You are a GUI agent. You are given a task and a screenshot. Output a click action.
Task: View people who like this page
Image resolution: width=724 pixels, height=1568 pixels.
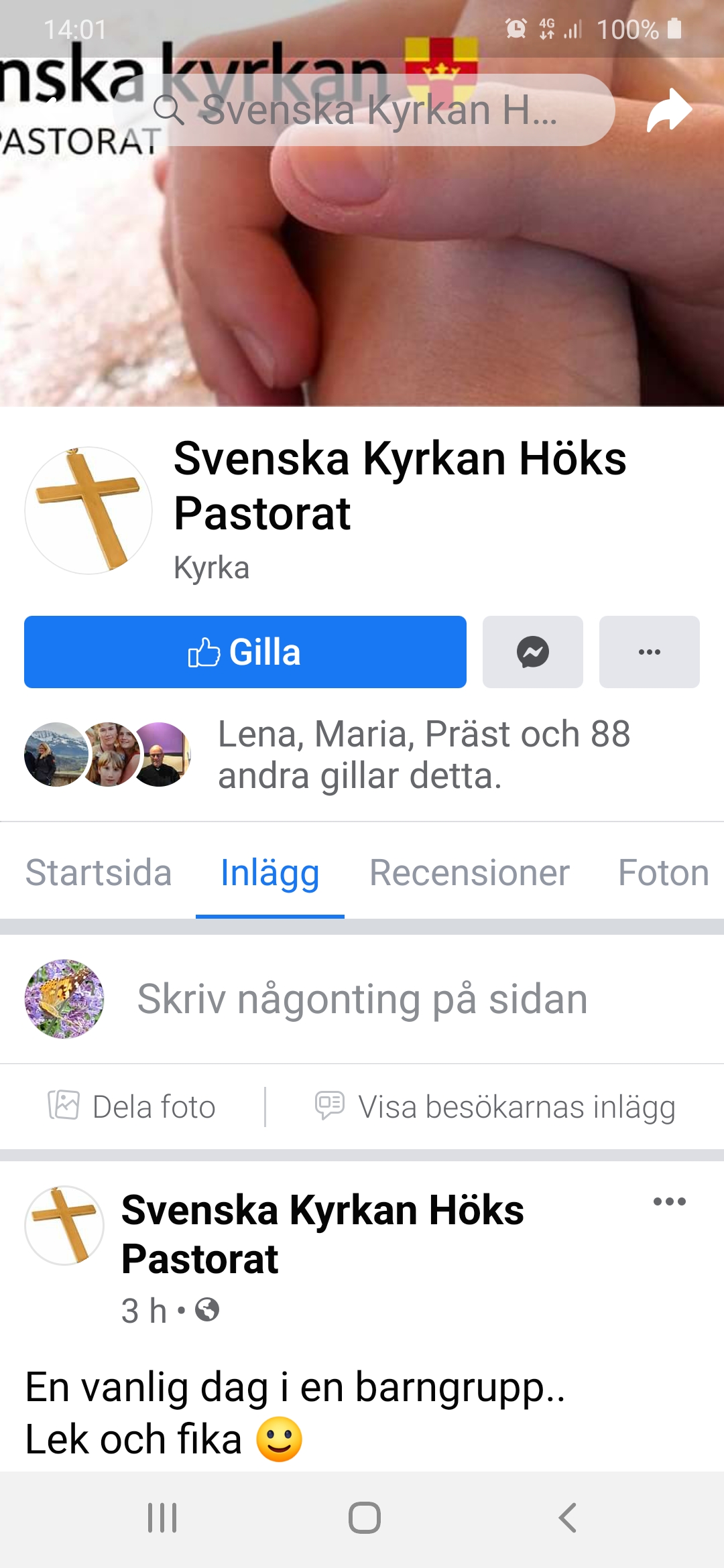coord(422,755)
